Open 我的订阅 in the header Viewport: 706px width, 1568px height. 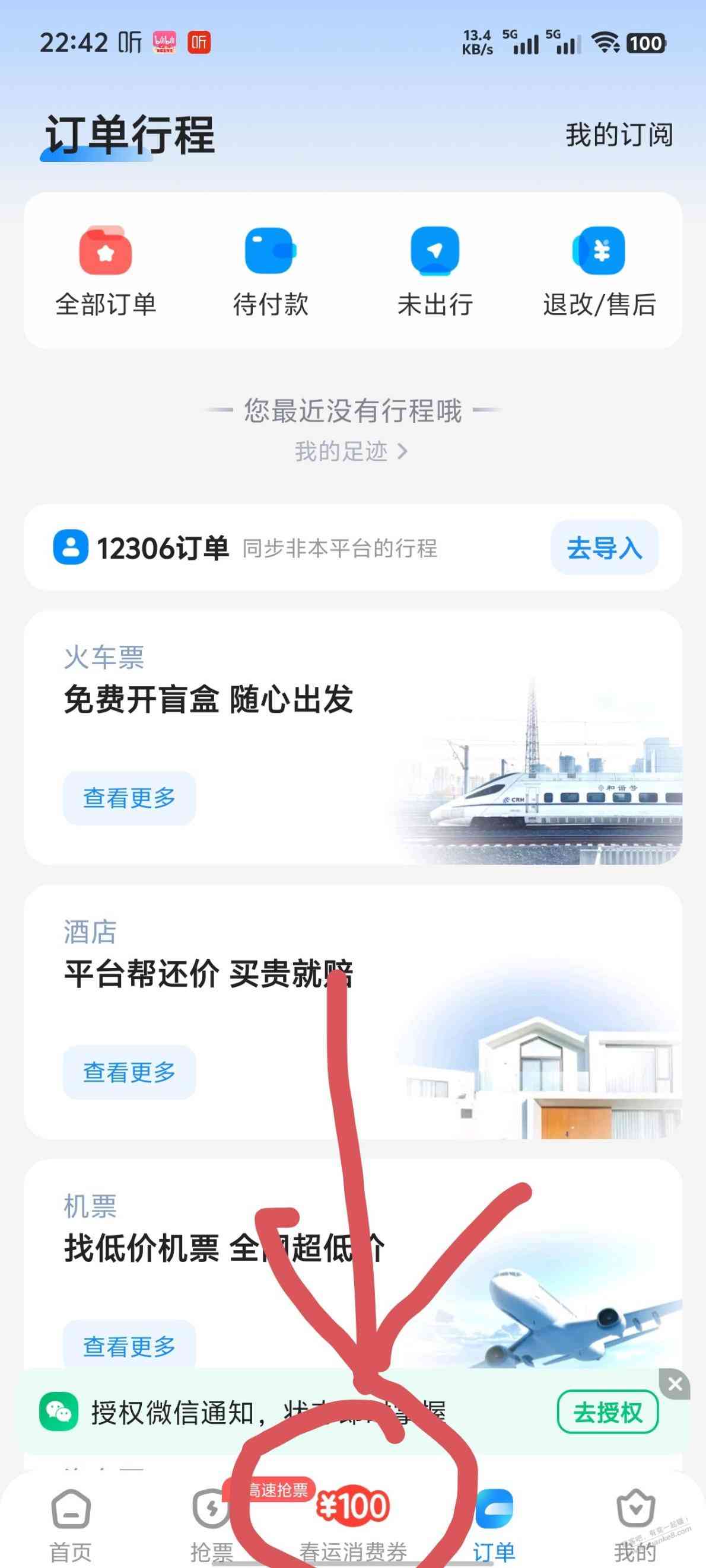pyautogui.click(x=619, y=135)
